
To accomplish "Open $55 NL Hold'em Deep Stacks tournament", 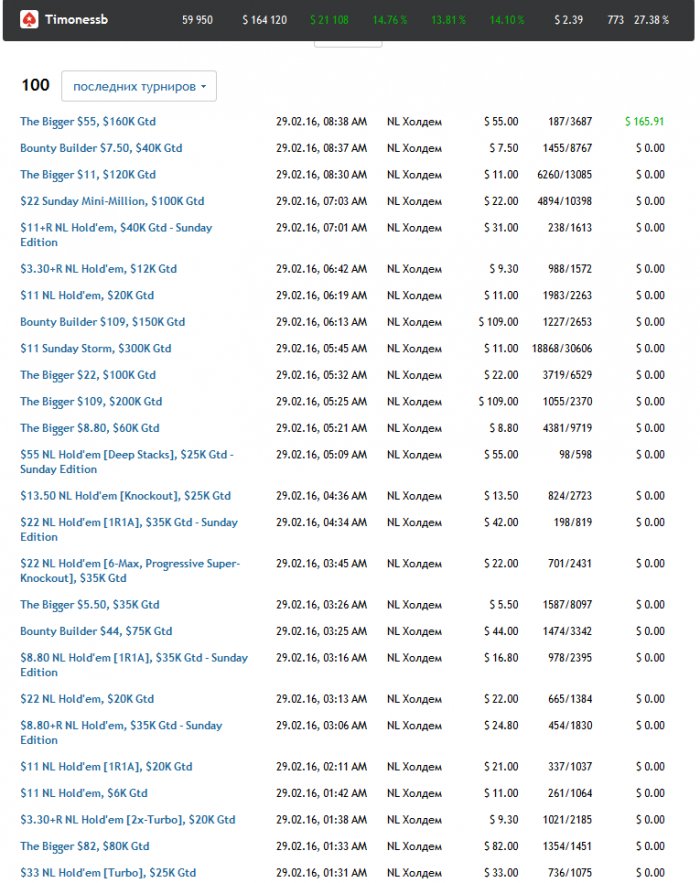I will pos(126,455).
